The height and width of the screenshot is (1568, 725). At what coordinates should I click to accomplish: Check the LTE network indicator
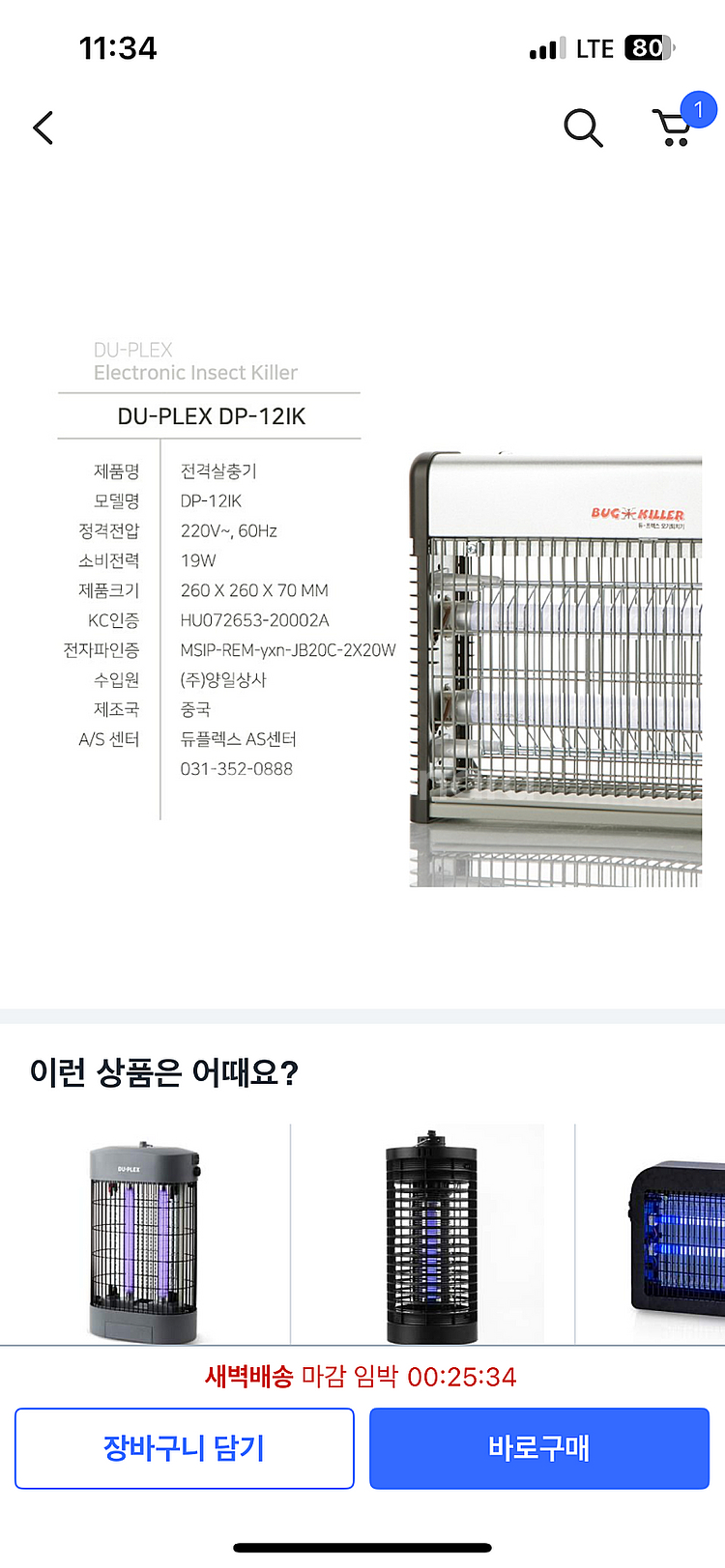(x=594, y=47)
